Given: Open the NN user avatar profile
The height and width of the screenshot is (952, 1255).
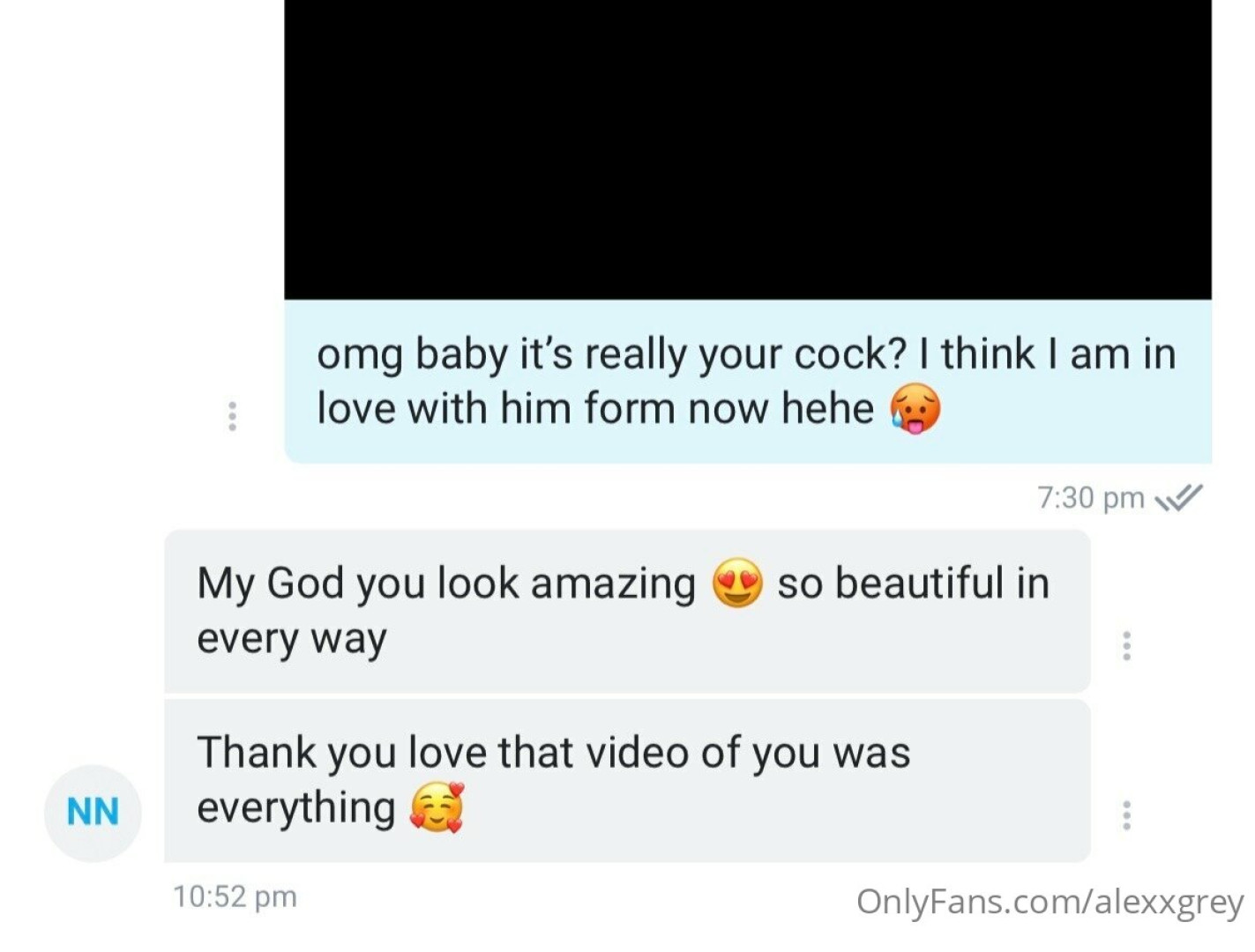Looking at the screenshot, I should click(x=93, y=812).
